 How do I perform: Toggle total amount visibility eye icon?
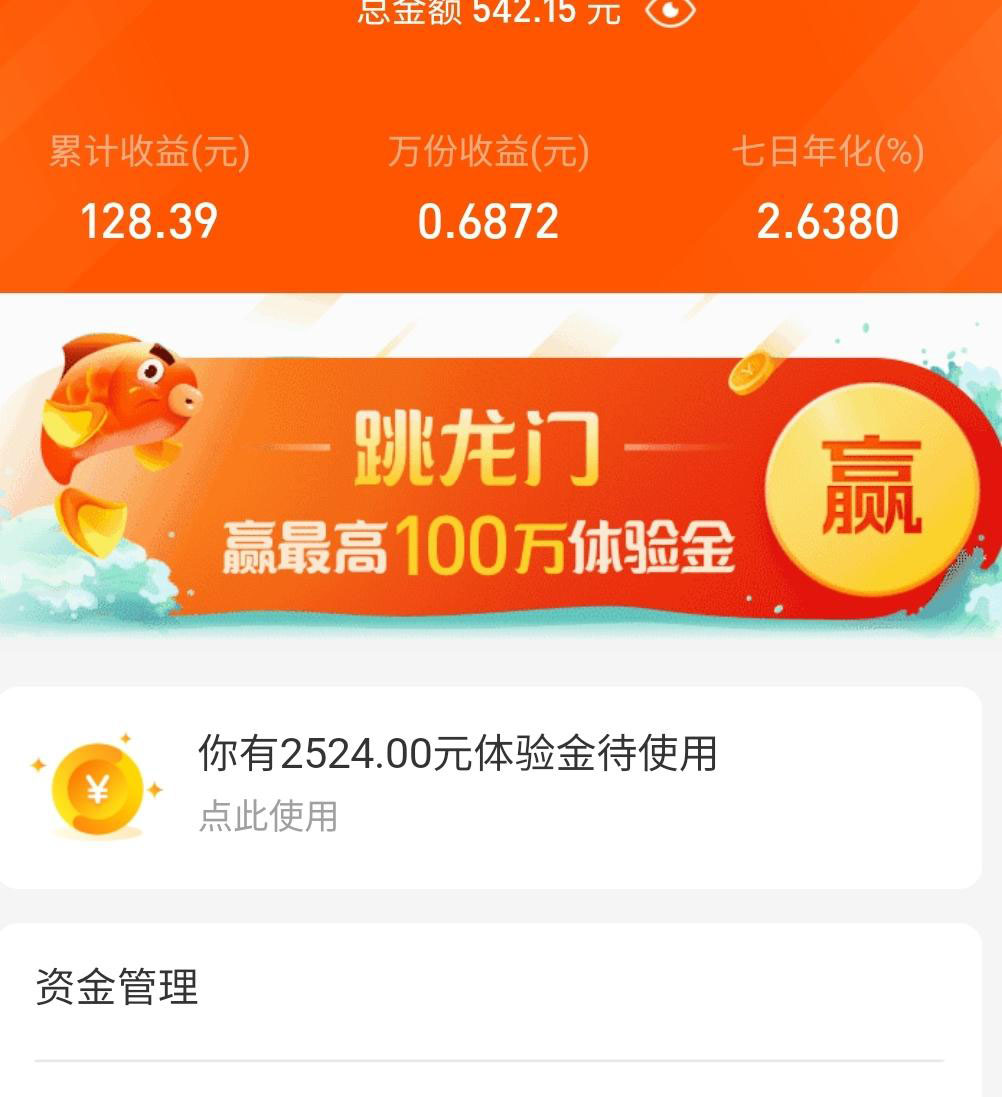click(x=669, y=12)
